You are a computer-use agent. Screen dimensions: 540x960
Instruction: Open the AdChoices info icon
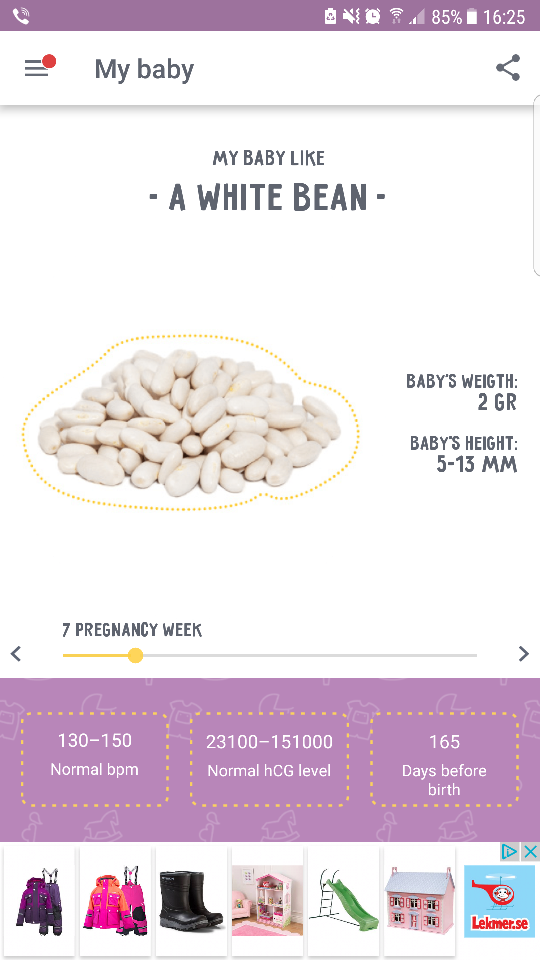pos(510,851)
